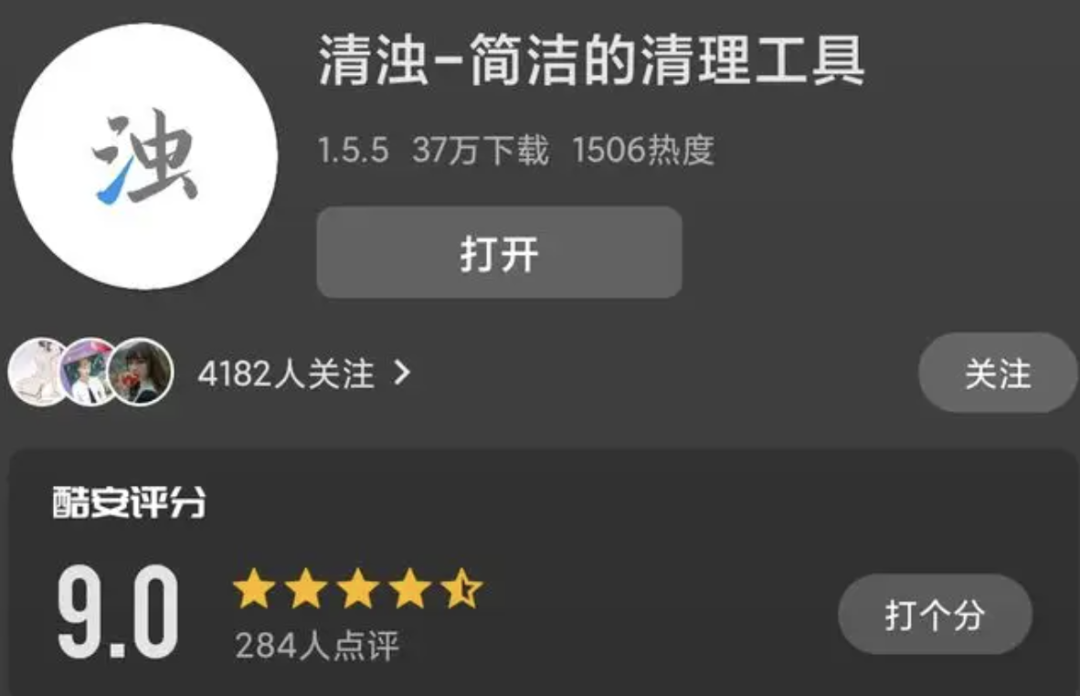Follow the app with the 关注 button

[996, 374]
